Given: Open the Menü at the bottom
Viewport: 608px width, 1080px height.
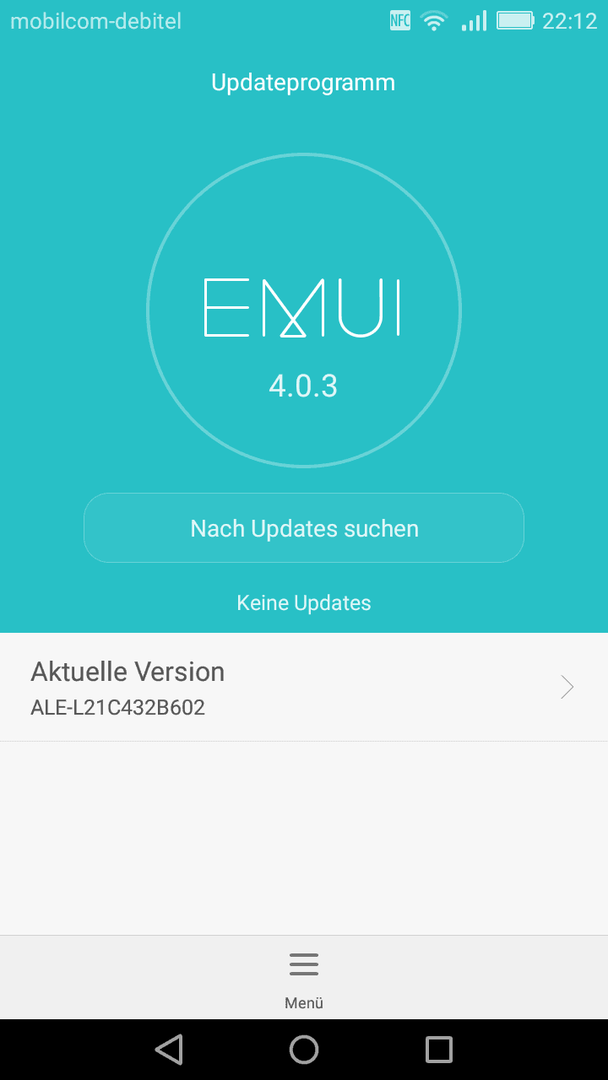Looking at the screenshot, I should pos(304,977).
